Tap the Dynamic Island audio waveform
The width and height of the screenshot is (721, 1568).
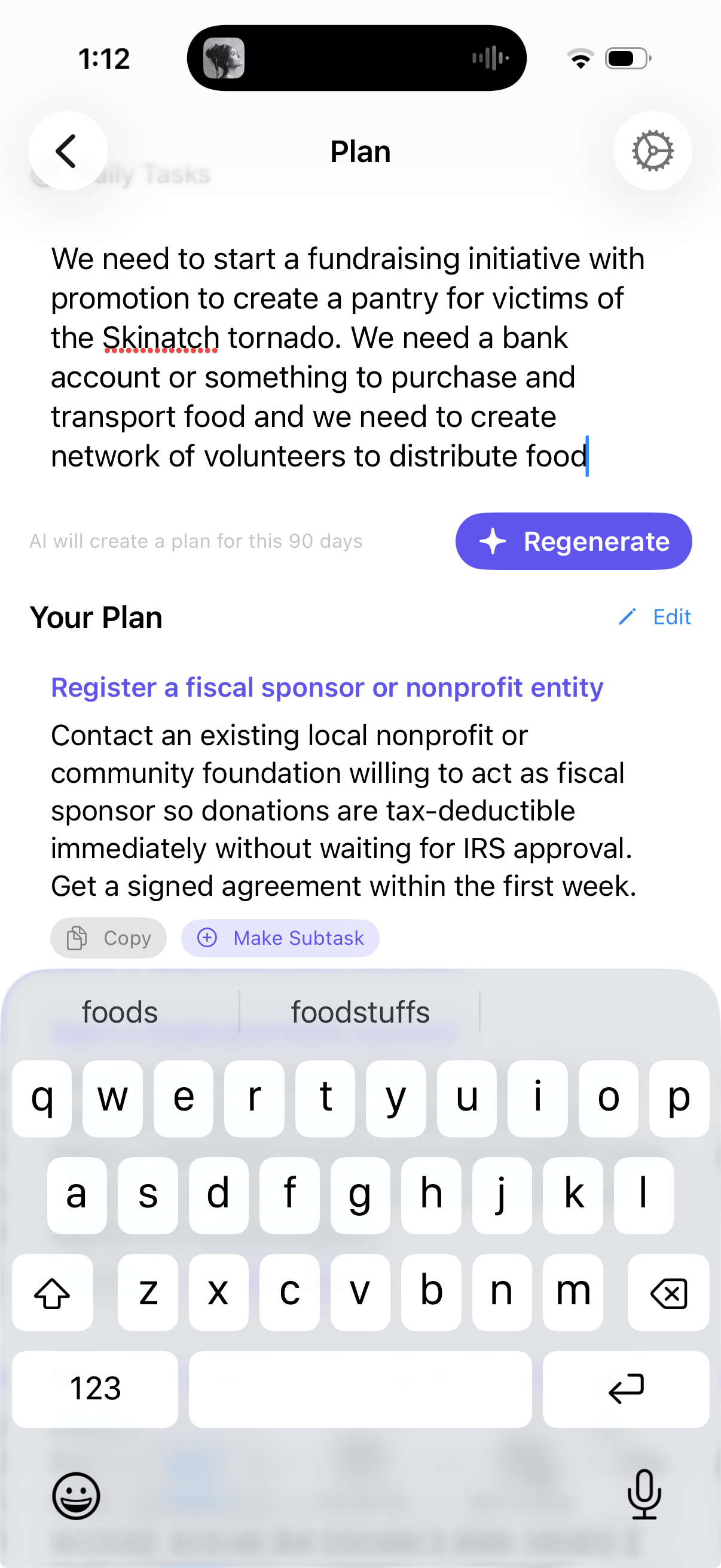click(x=490, y=58)
